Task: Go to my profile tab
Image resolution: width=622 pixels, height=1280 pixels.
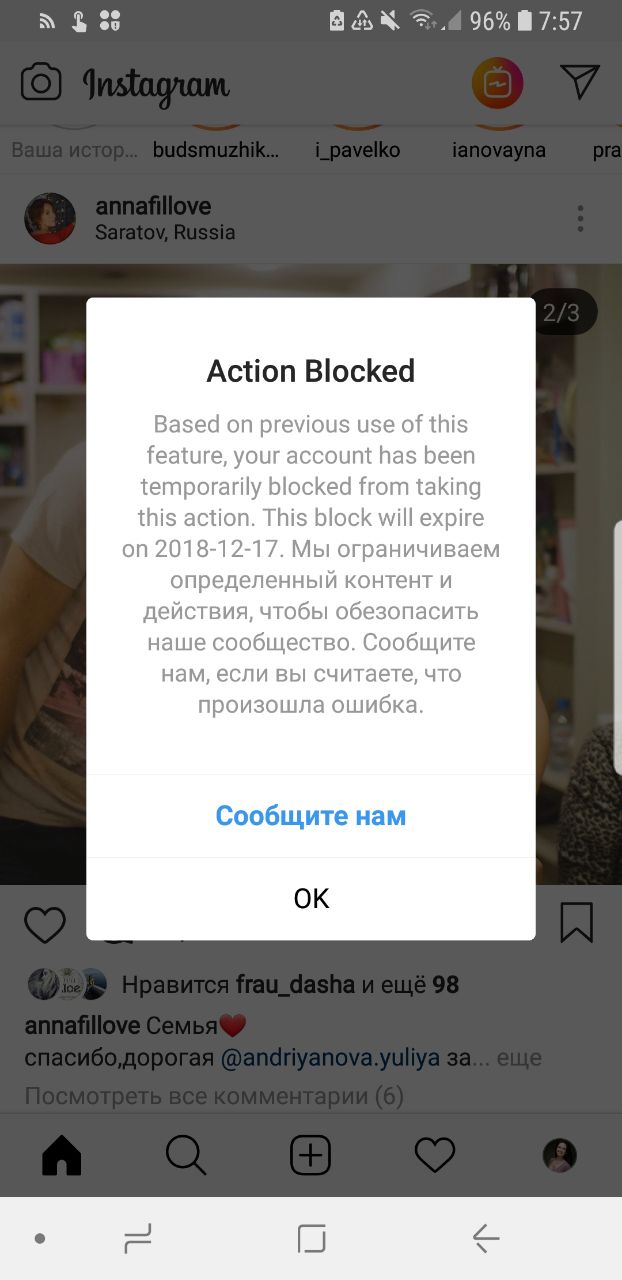Action: 559,1156
